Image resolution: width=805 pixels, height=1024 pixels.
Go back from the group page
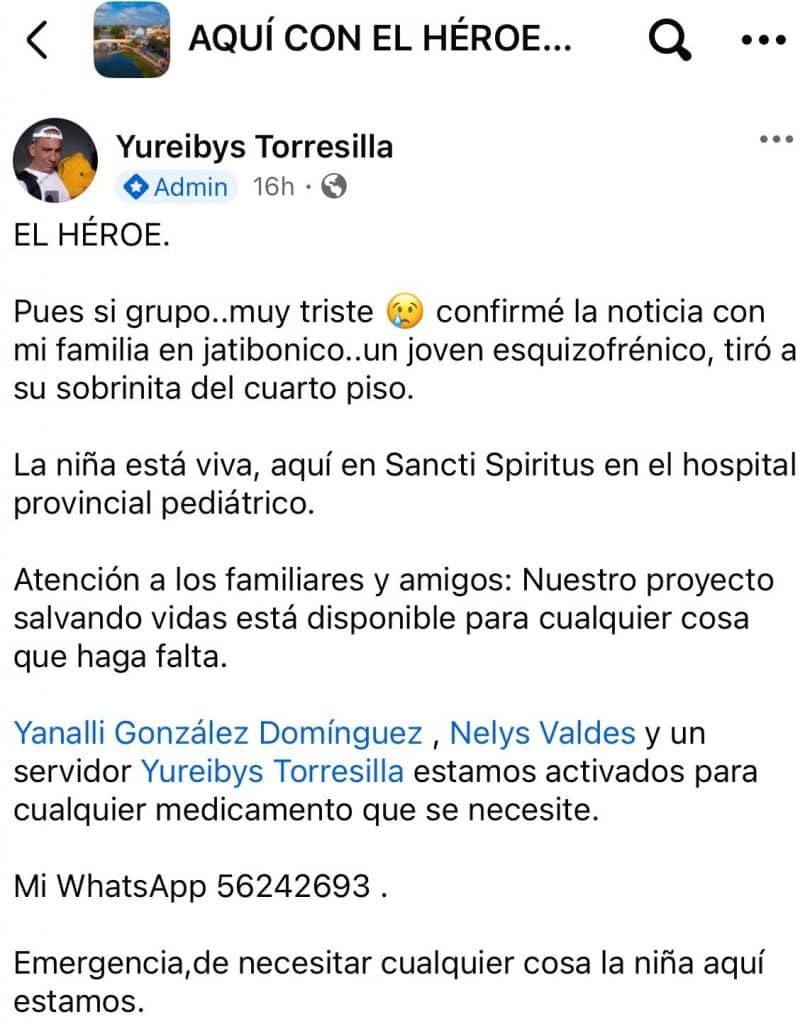click(37, 40)
